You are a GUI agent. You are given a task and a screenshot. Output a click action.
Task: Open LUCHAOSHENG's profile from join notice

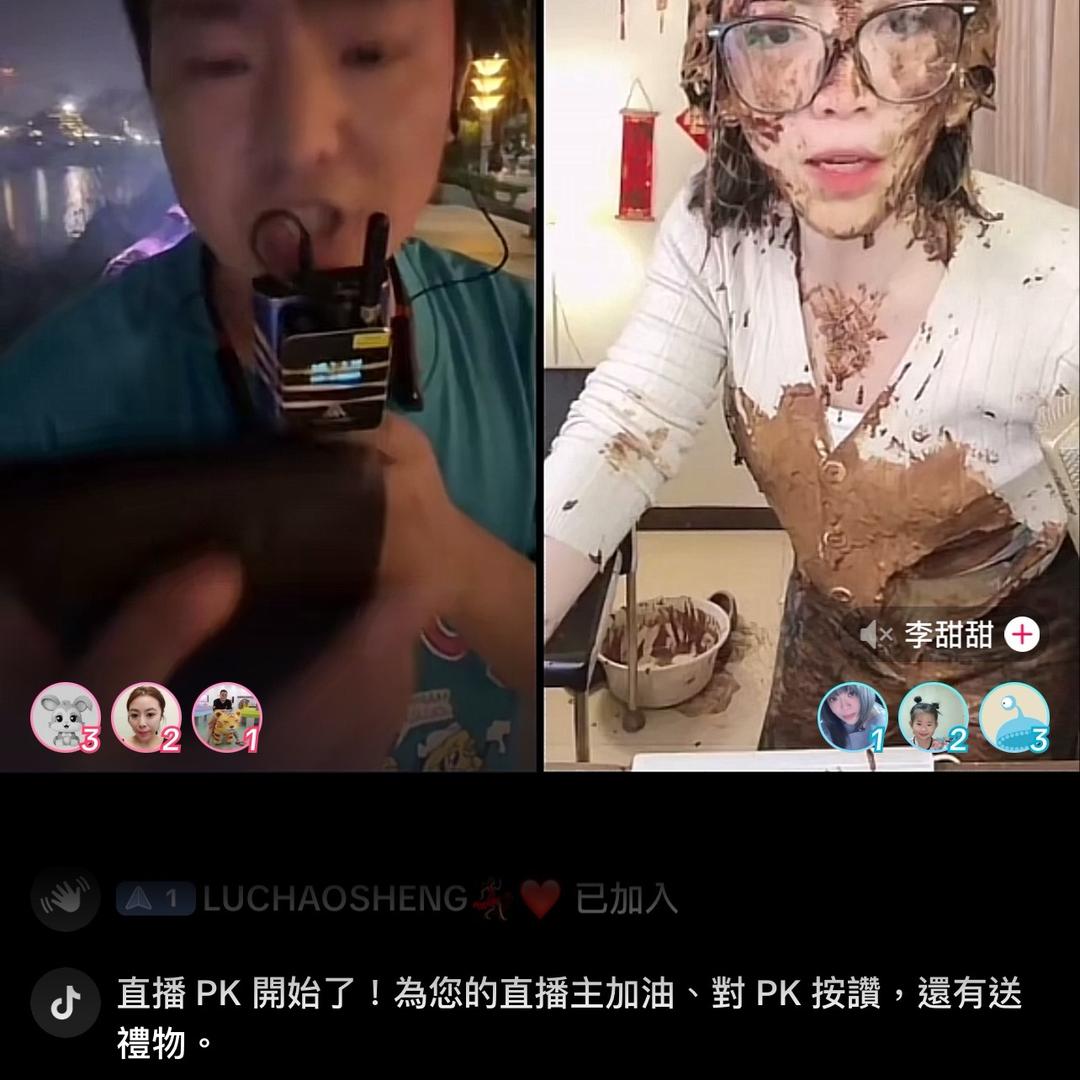[335, 899]
